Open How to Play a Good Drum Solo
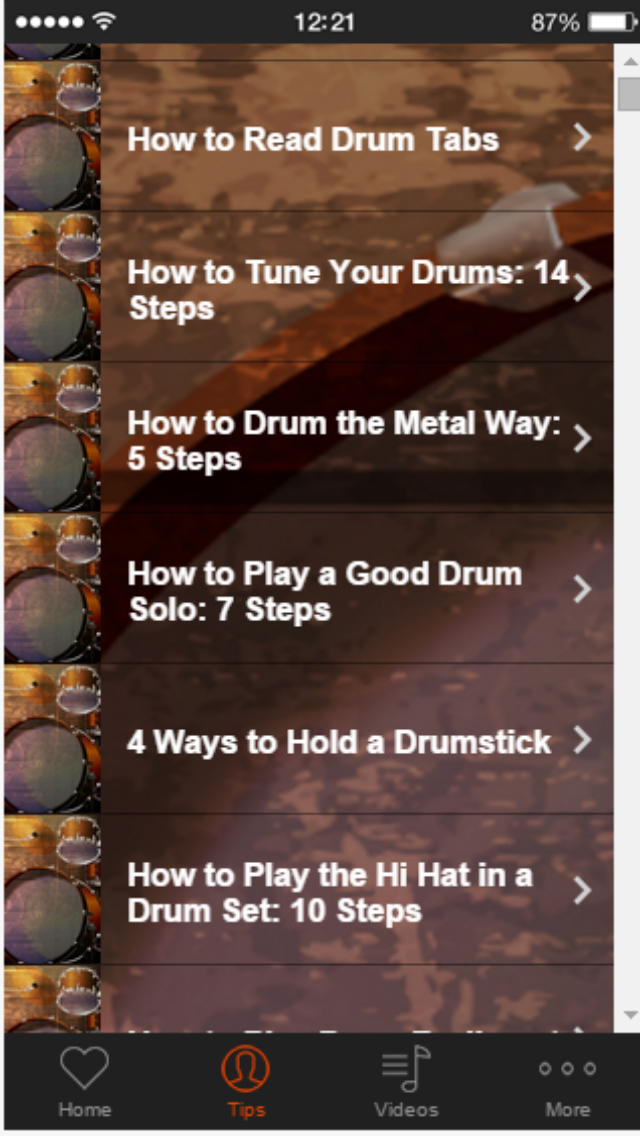 coord(325,591)
